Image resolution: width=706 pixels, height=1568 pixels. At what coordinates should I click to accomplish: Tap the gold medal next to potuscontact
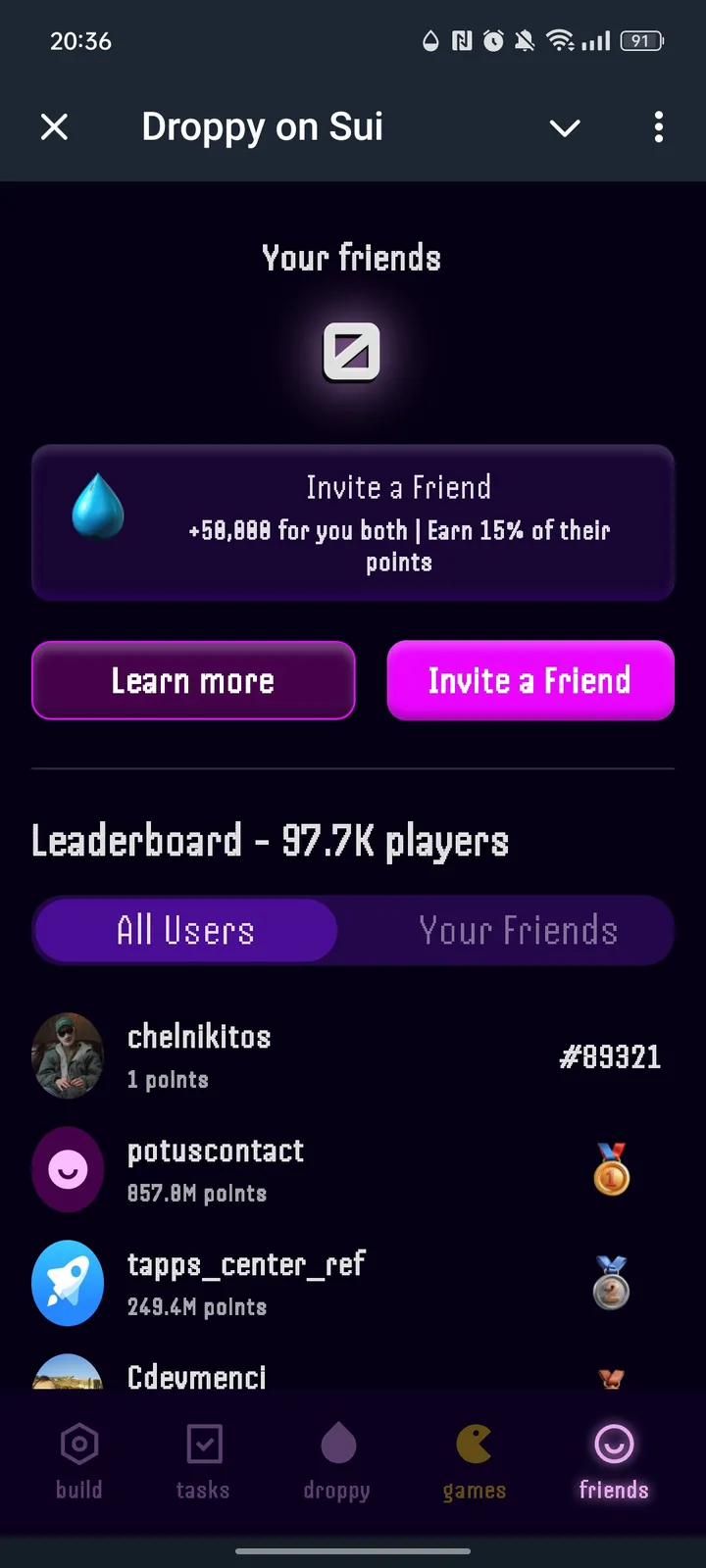[x=611, y=1169]
